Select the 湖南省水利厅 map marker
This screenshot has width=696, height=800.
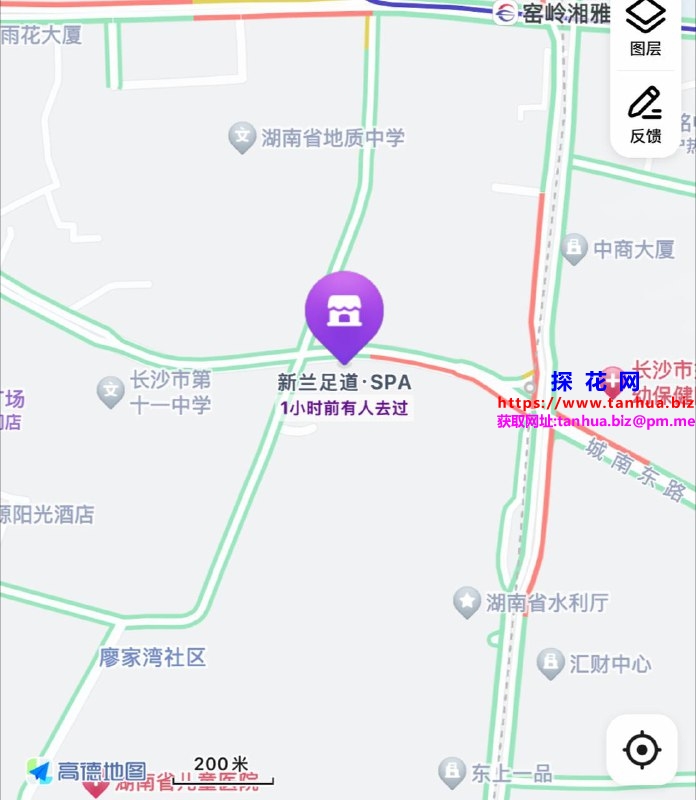pyautogui.click(x=466, y=602)
